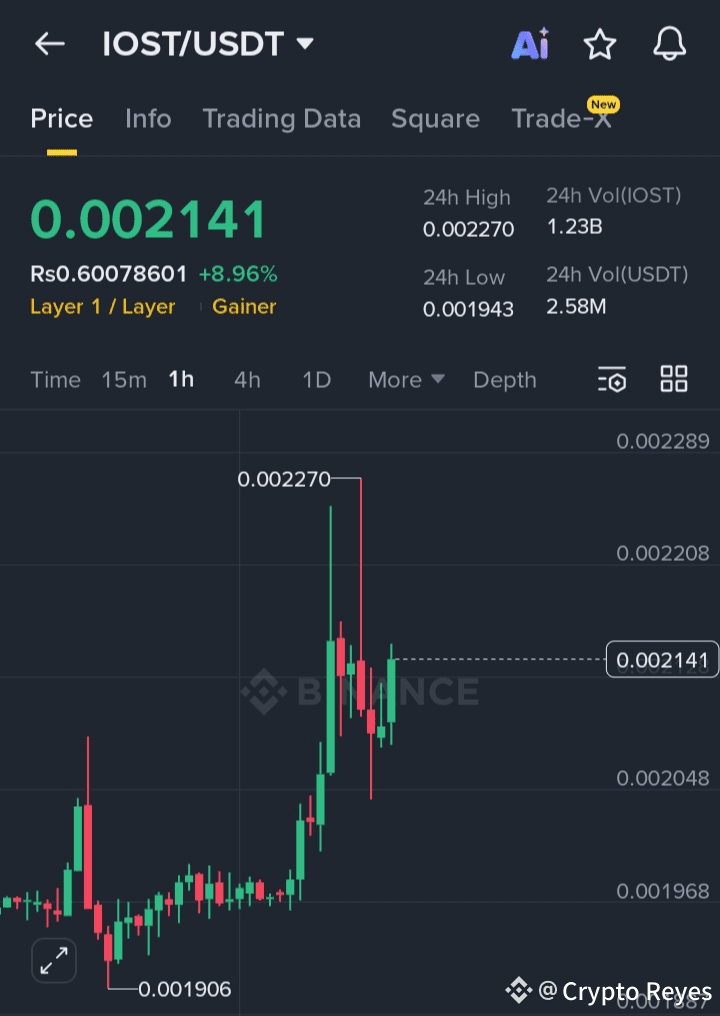Switch to the Trading Data tab
This screenshot has width=720, height=1016.
(282, 119)
